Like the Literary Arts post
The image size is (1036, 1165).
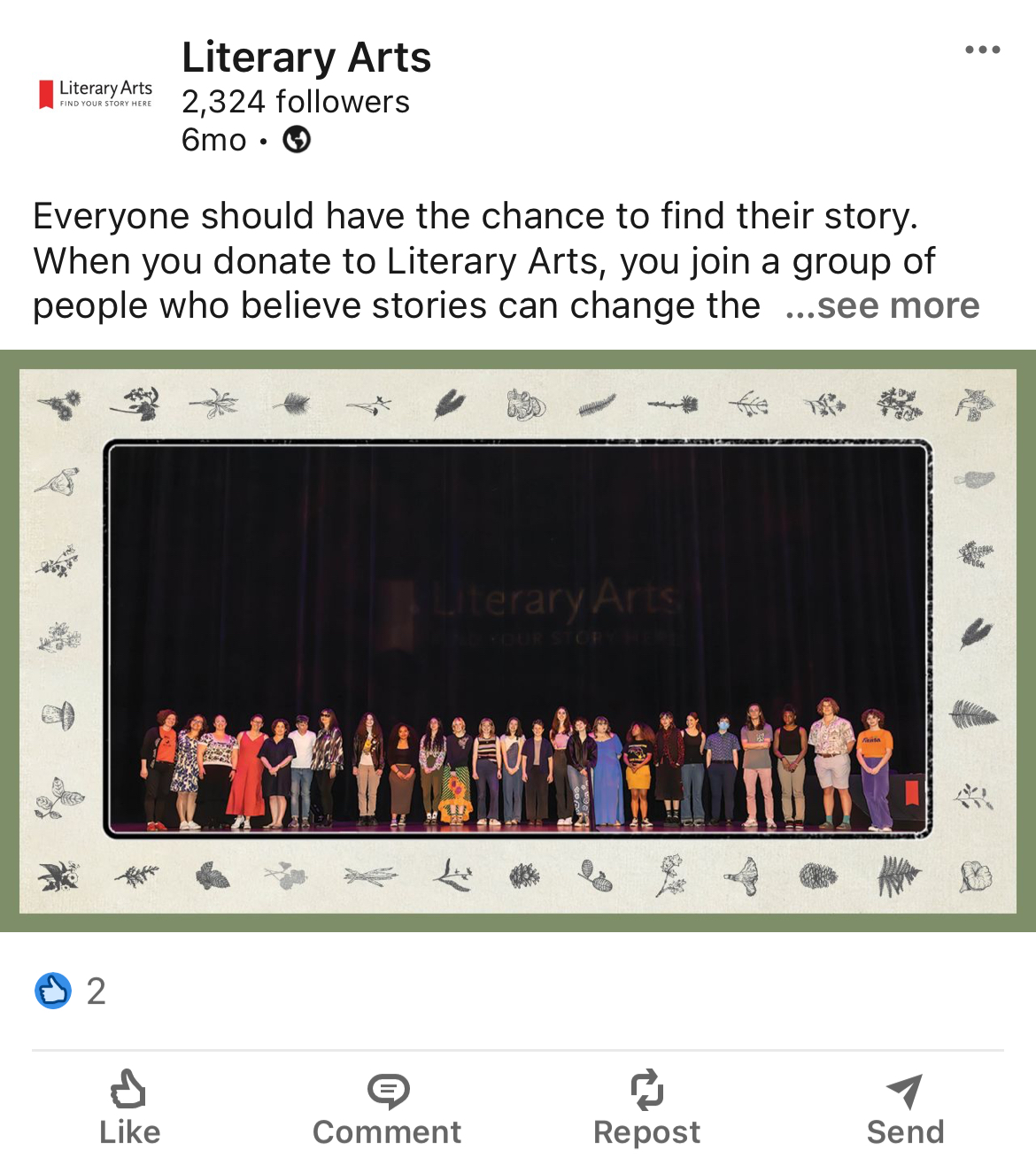coord(129,1107)
